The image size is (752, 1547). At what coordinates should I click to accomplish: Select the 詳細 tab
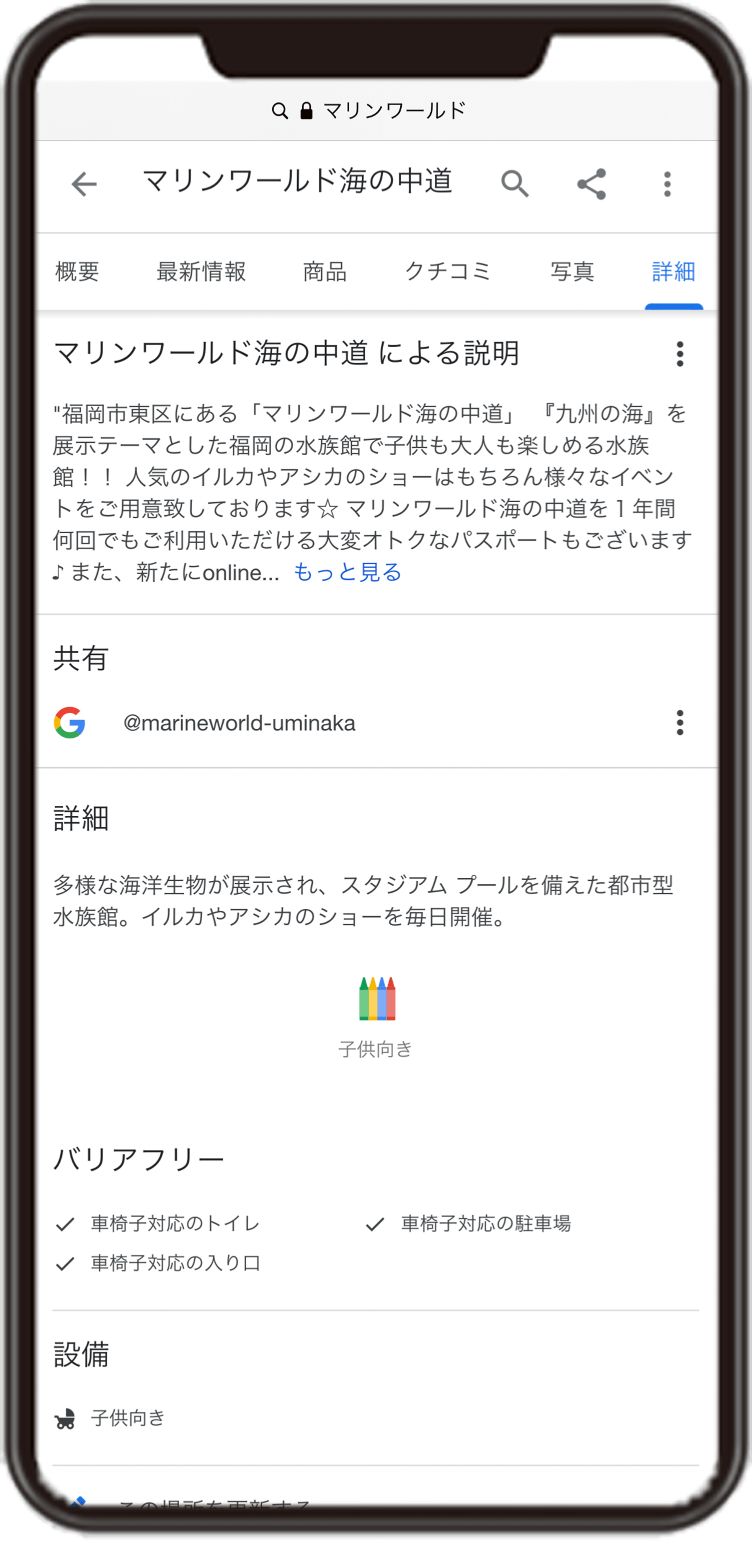coord(673,271)
